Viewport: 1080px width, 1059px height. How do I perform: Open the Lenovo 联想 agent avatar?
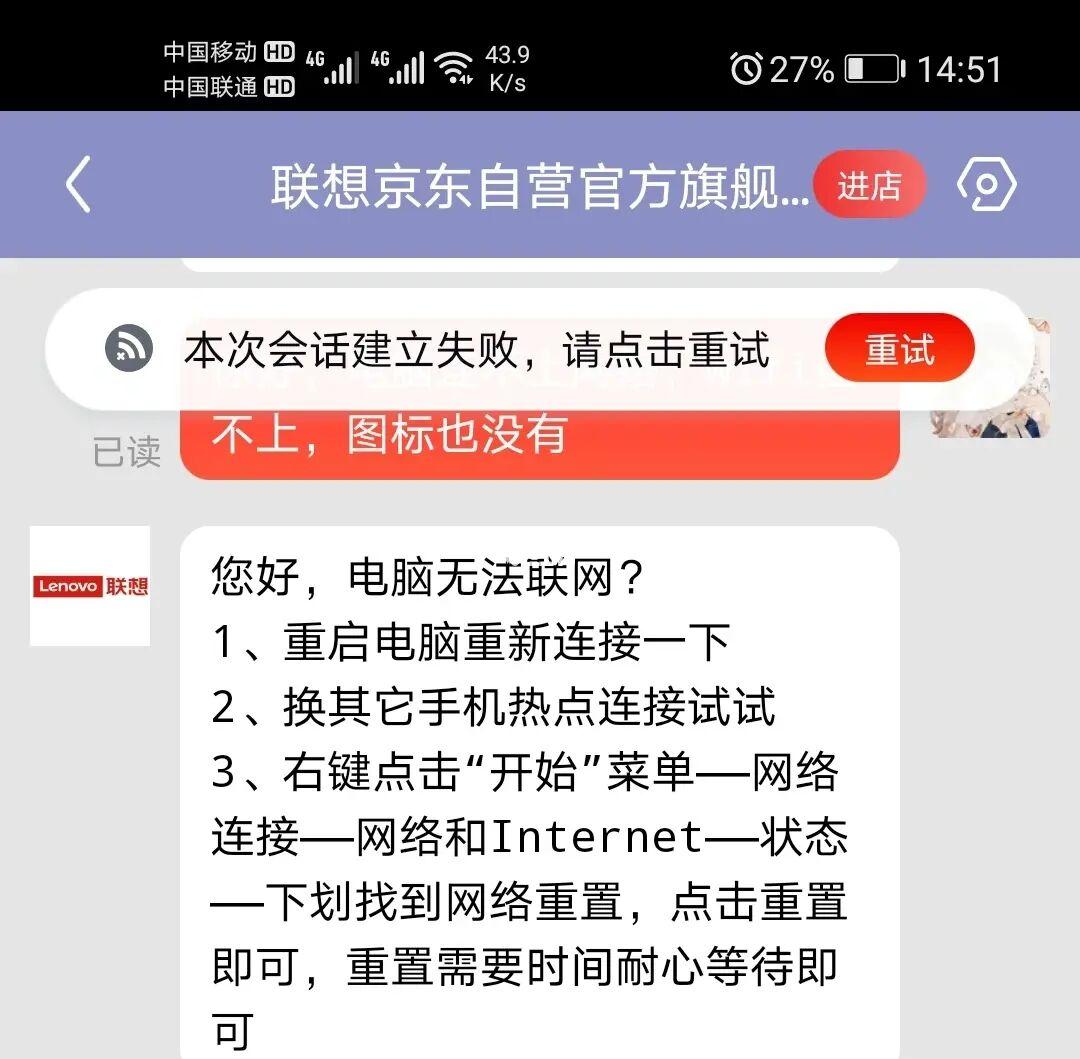click(90, 586)
